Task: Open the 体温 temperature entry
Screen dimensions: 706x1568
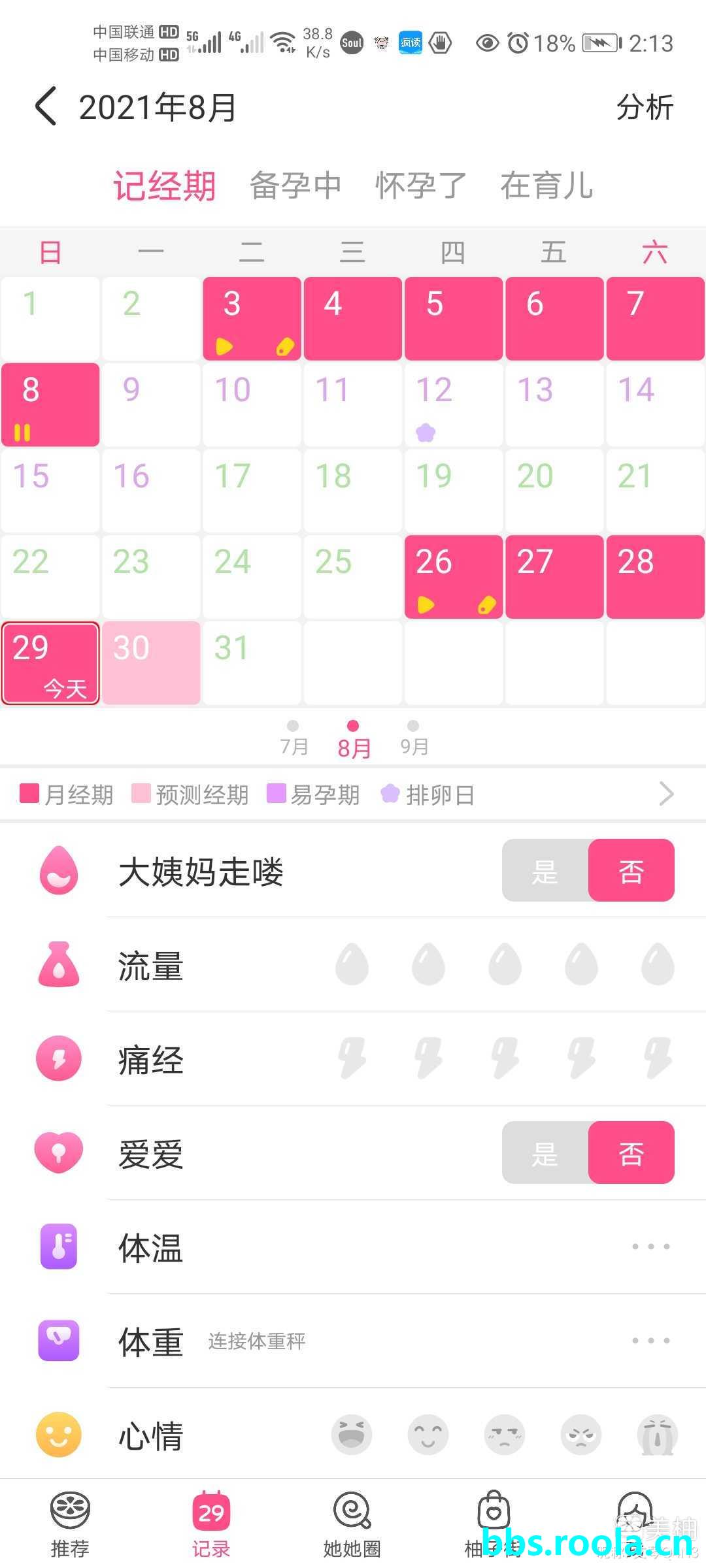Action: (650, 1247)
